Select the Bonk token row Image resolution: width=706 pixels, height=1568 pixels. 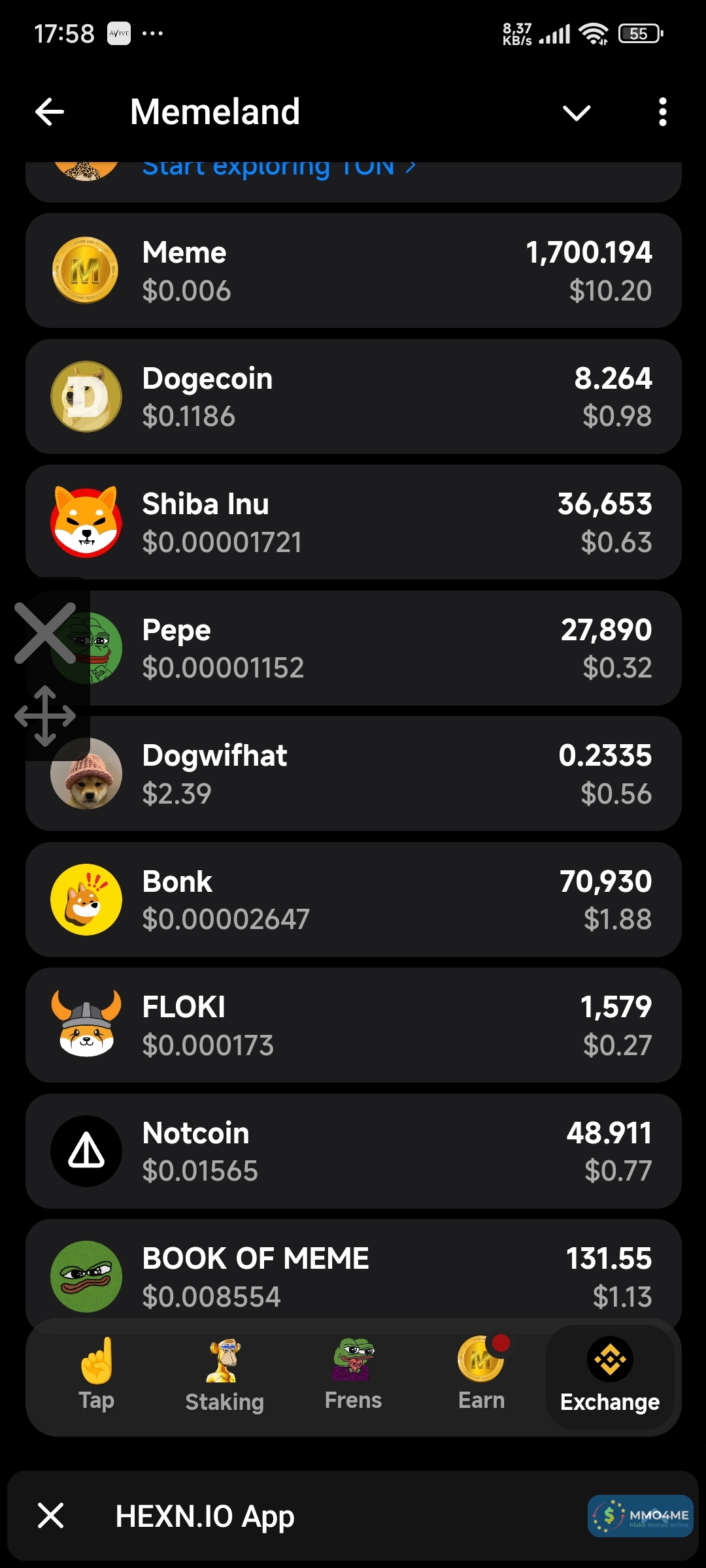point(353,900)
